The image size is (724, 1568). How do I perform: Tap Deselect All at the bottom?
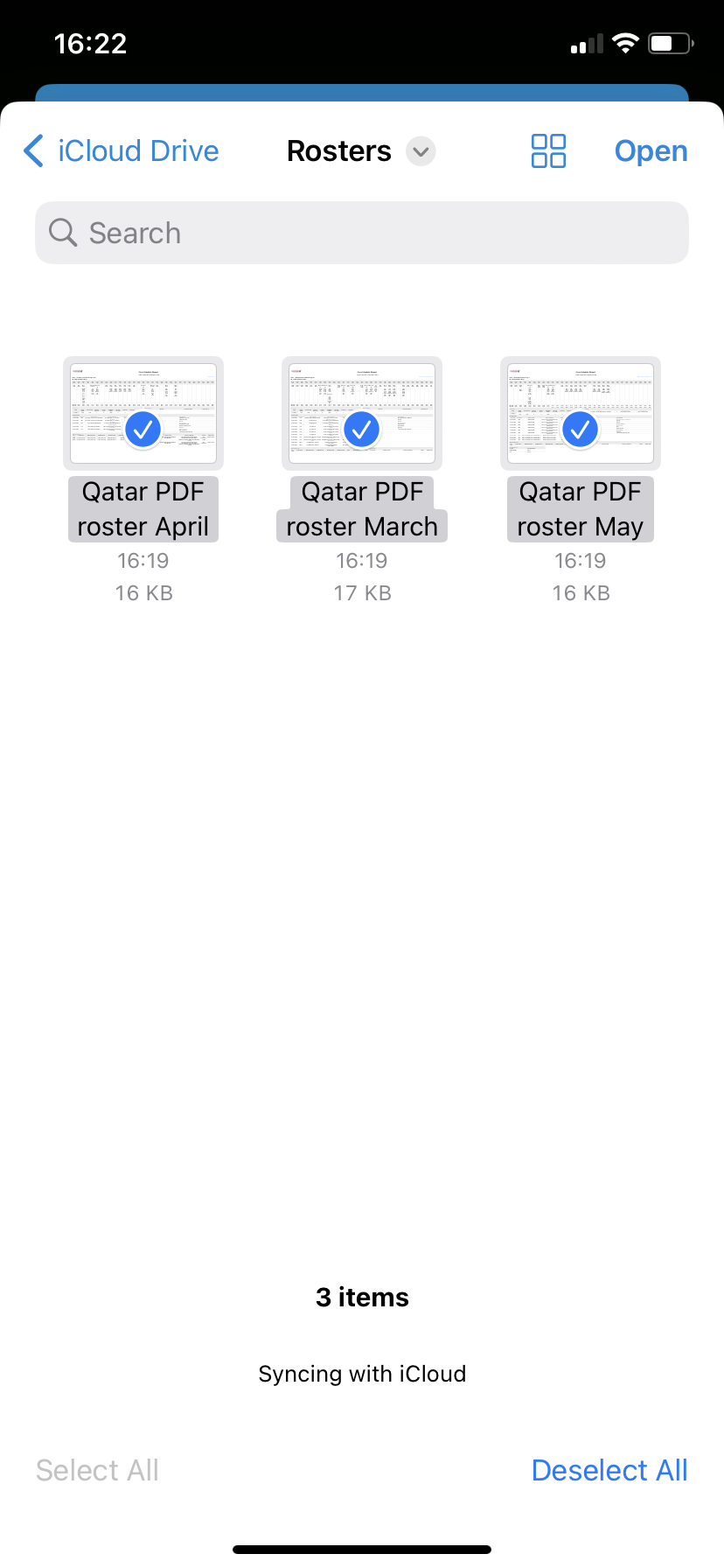coord(609,1470)
